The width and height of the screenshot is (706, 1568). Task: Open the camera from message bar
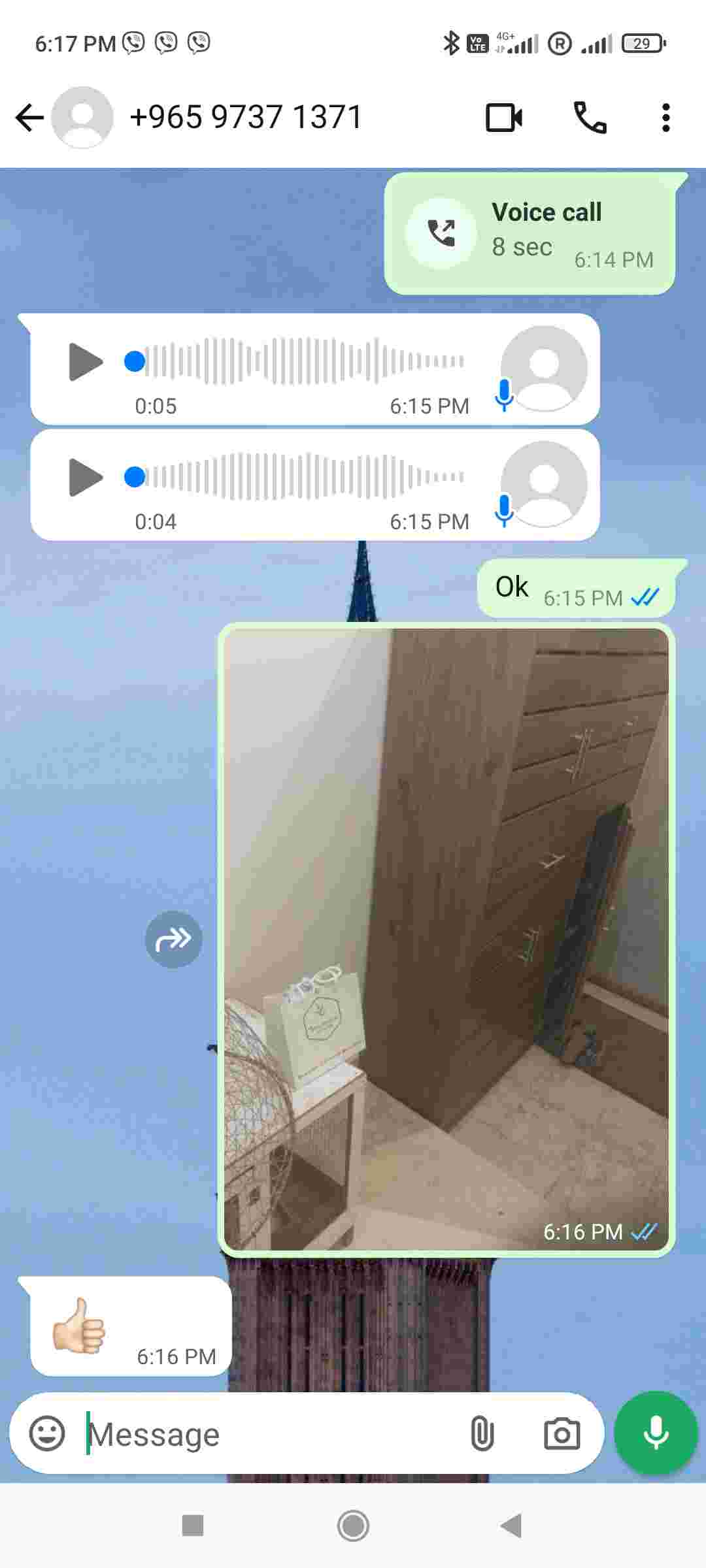(x=562, y=1434)
